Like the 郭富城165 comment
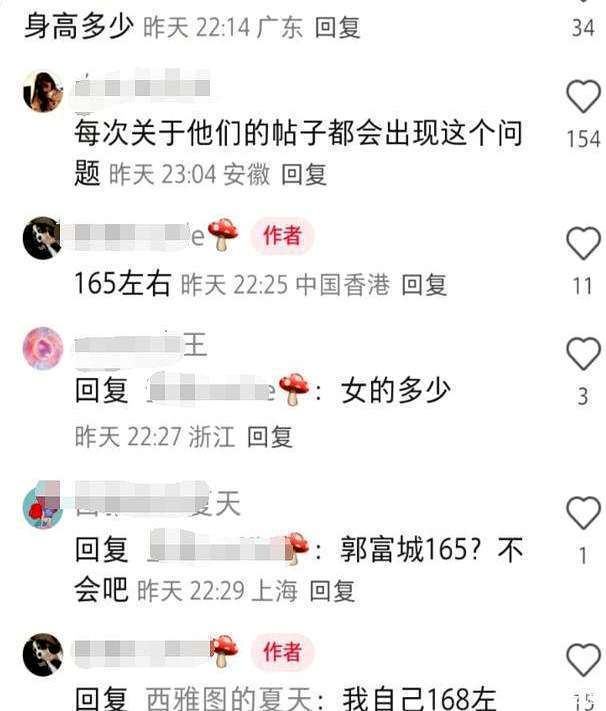This screenshot has height=711, width=606. pos(583,513)
